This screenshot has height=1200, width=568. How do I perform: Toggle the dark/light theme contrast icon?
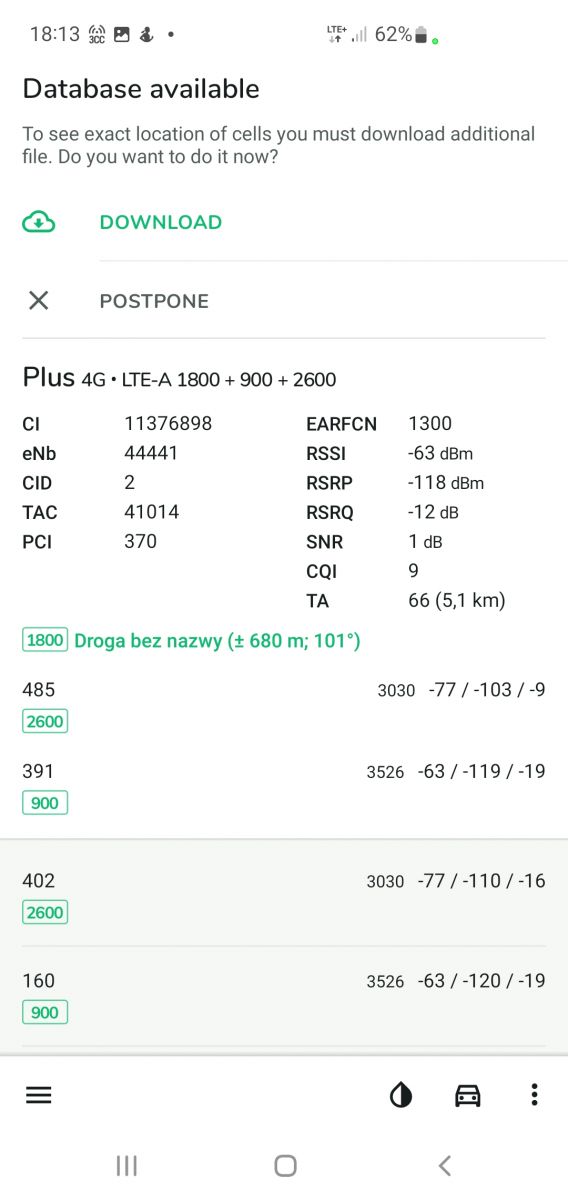coord(401,1095)
